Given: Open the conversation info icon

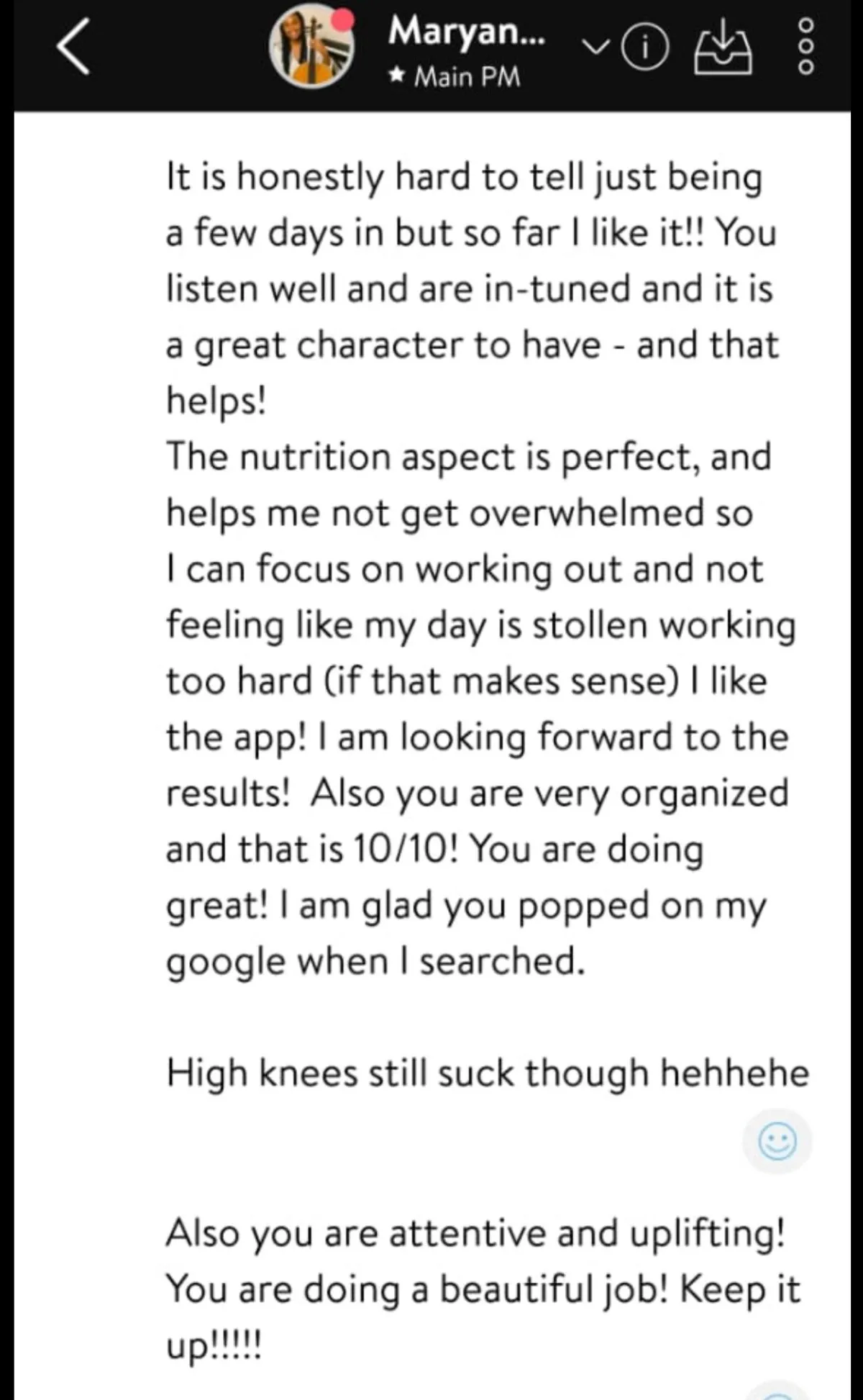Looking at the screenshot, I should point(644,47).
